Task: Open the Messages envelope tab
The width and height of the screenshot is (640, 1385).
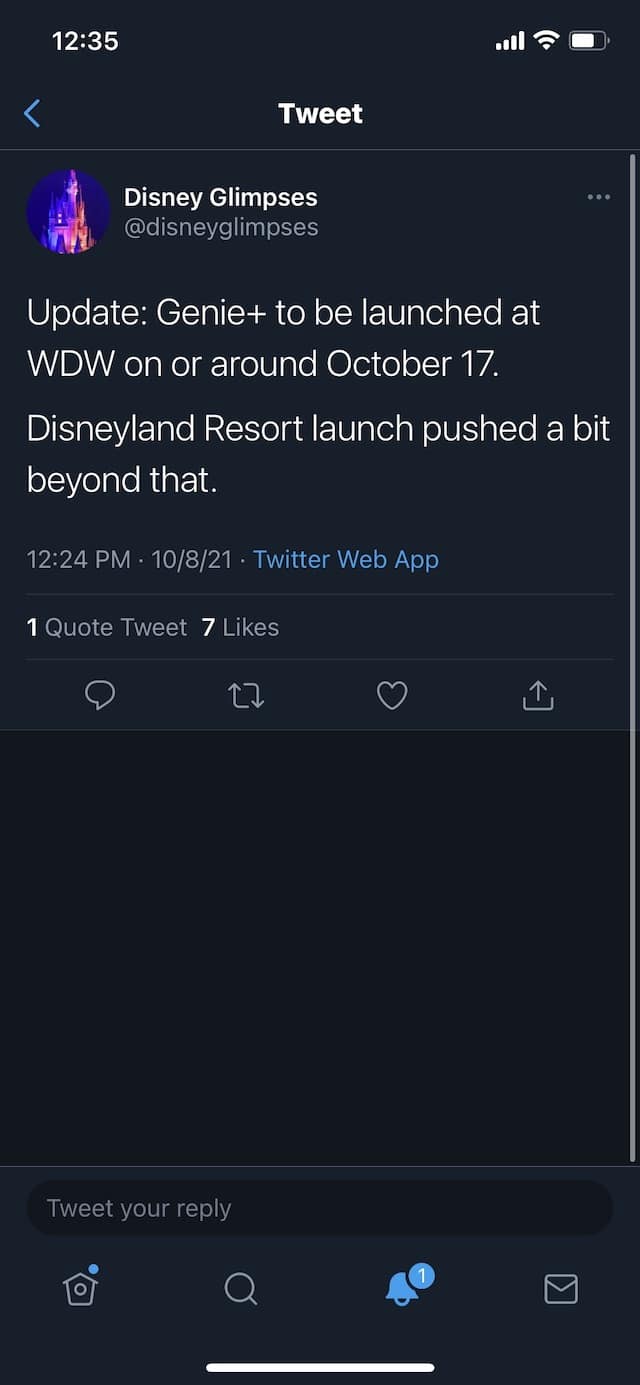Action: coord(561,1288)
